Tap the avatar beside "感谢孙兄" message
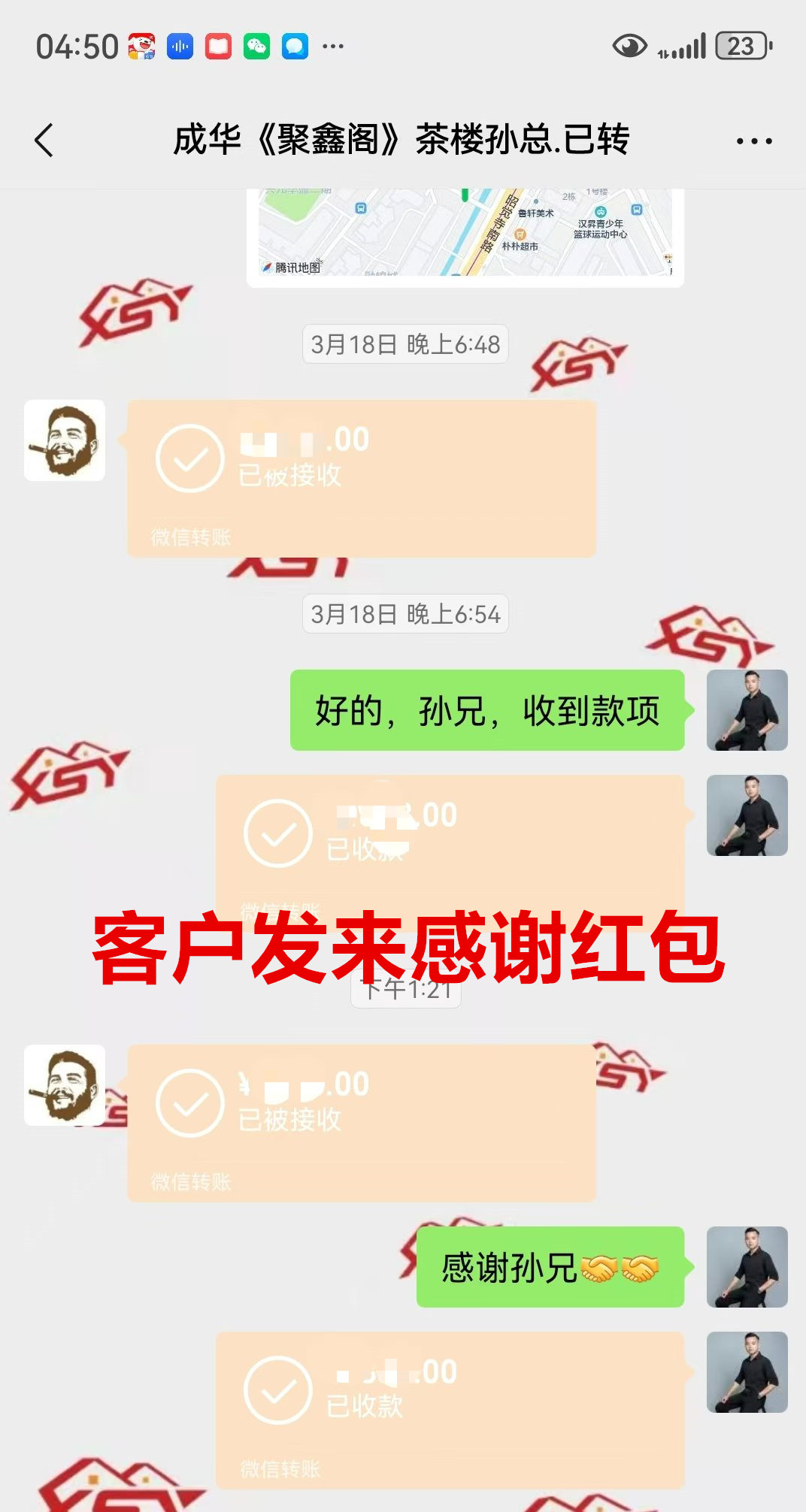Screen dimensions: 806x1512 pos(747,1267)
